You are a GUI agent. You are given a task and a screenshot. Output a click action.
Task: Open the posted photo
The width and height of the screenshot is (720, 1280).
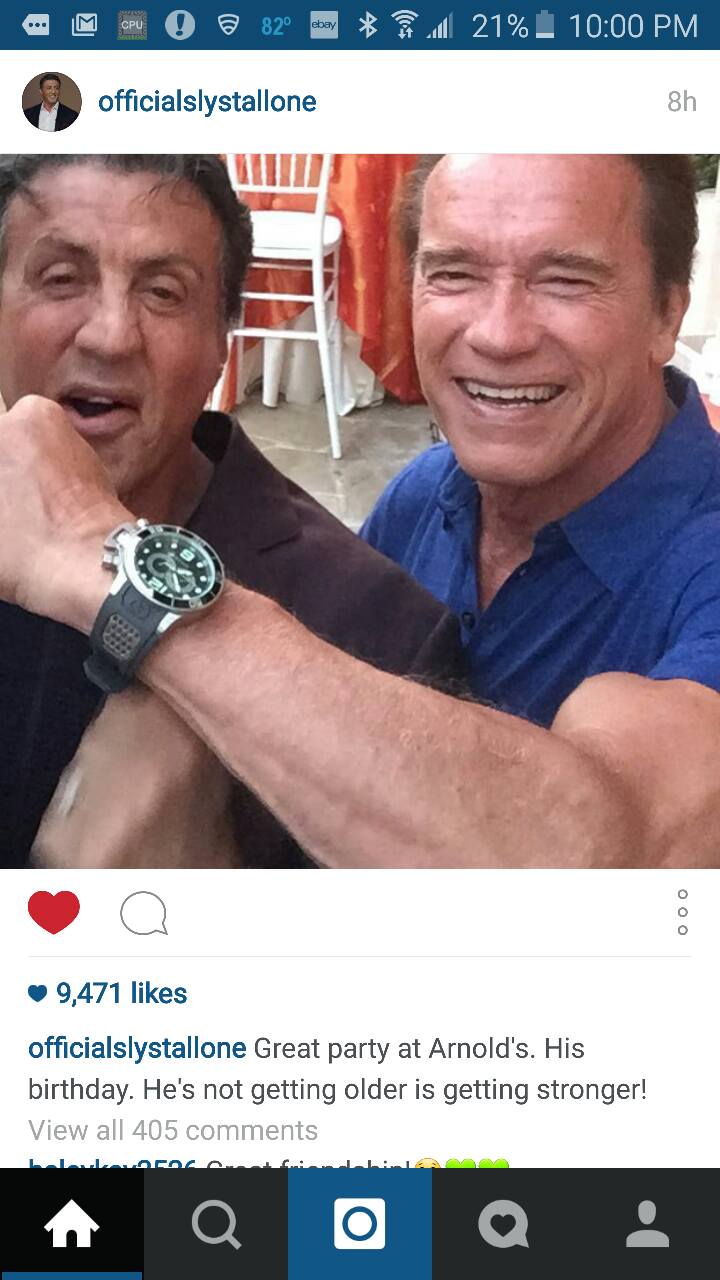(x=360, y=510)
